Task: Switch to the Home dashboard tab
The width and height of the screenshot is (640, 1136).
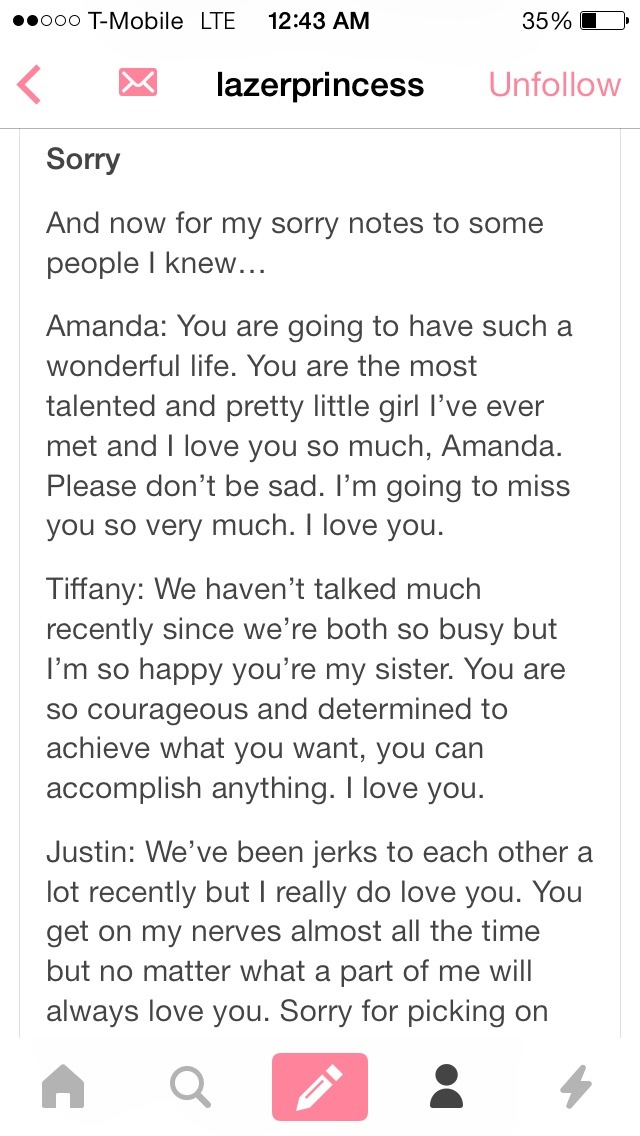Action: click(x=64, y=1086)
